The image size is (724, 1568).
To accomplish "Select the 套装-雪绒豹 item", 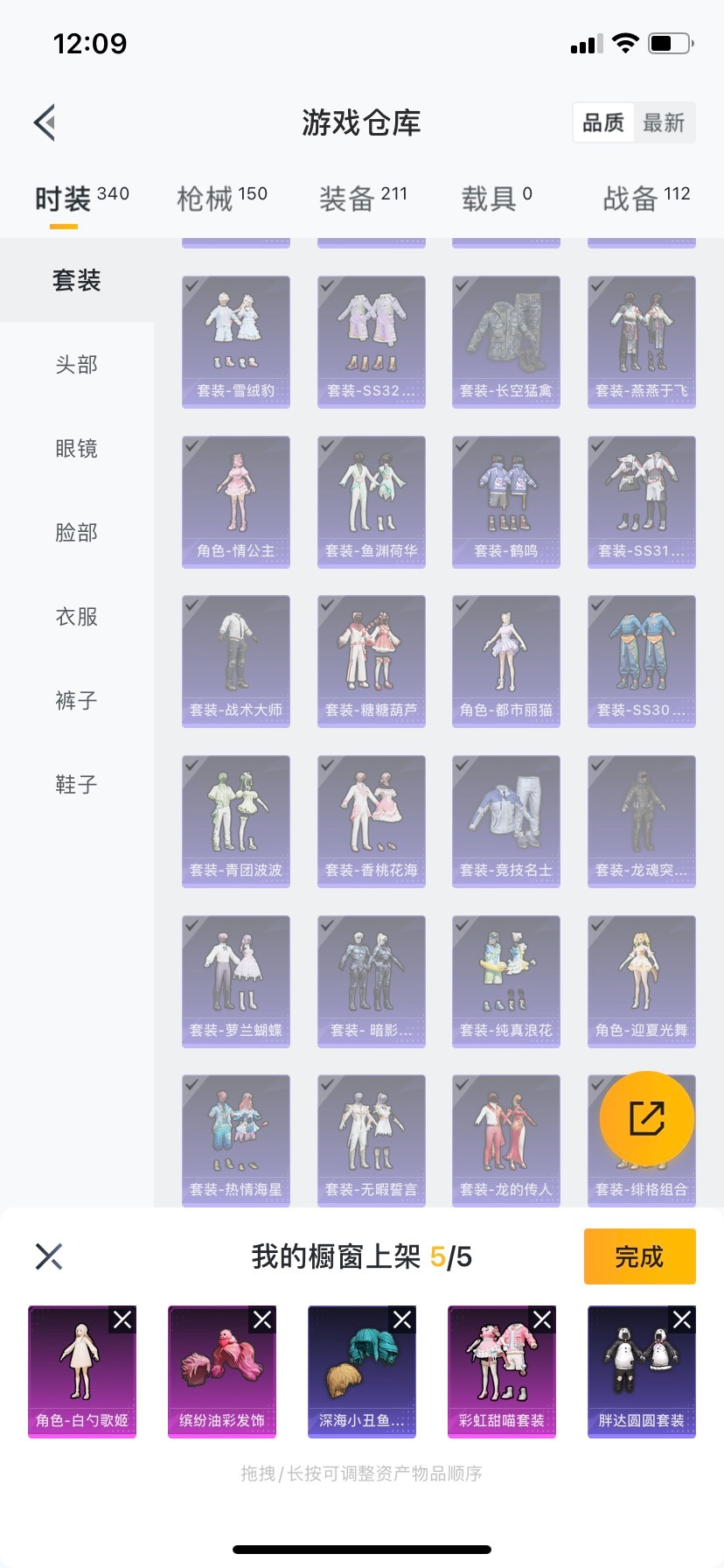I will (236, 341).
